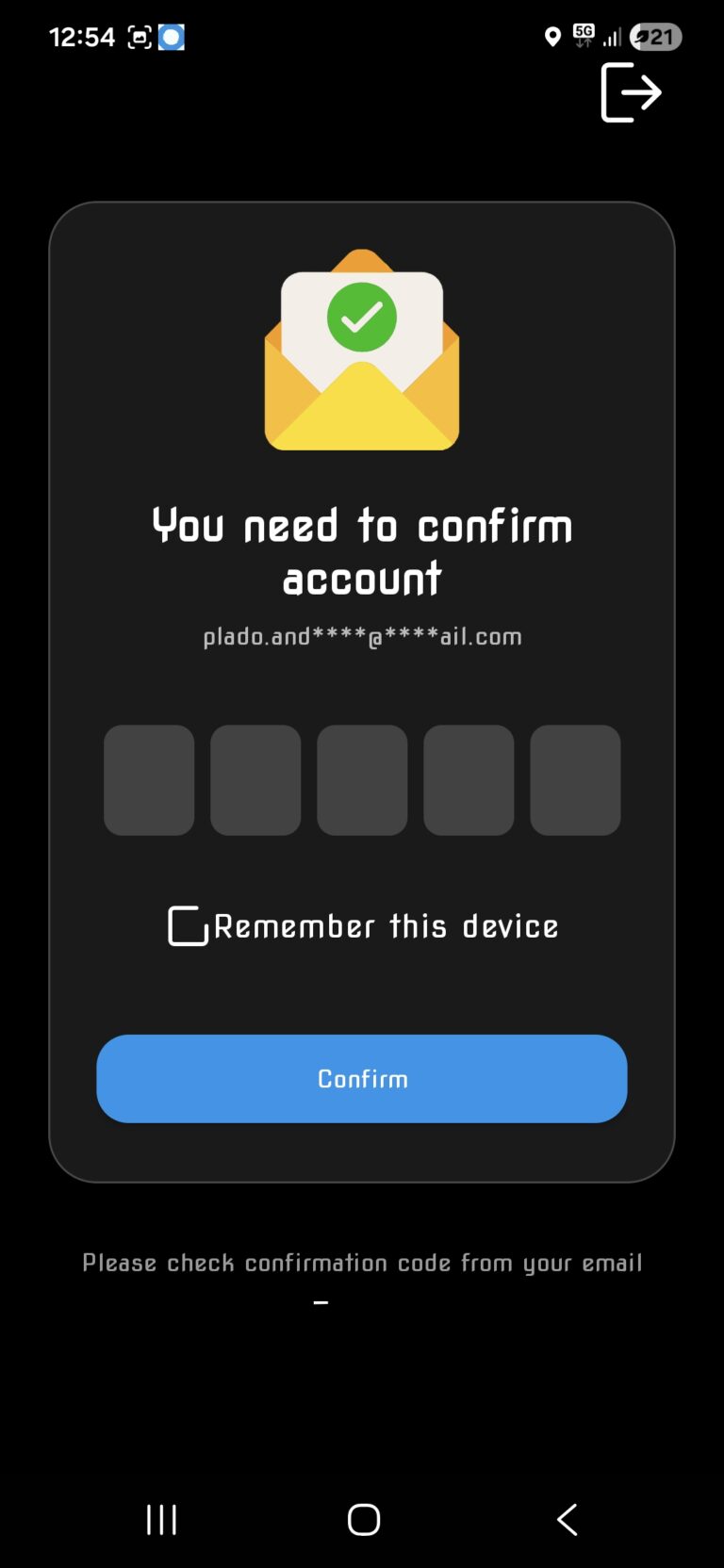
Task: Select the fourth code digit box
Action: (469, 780)
